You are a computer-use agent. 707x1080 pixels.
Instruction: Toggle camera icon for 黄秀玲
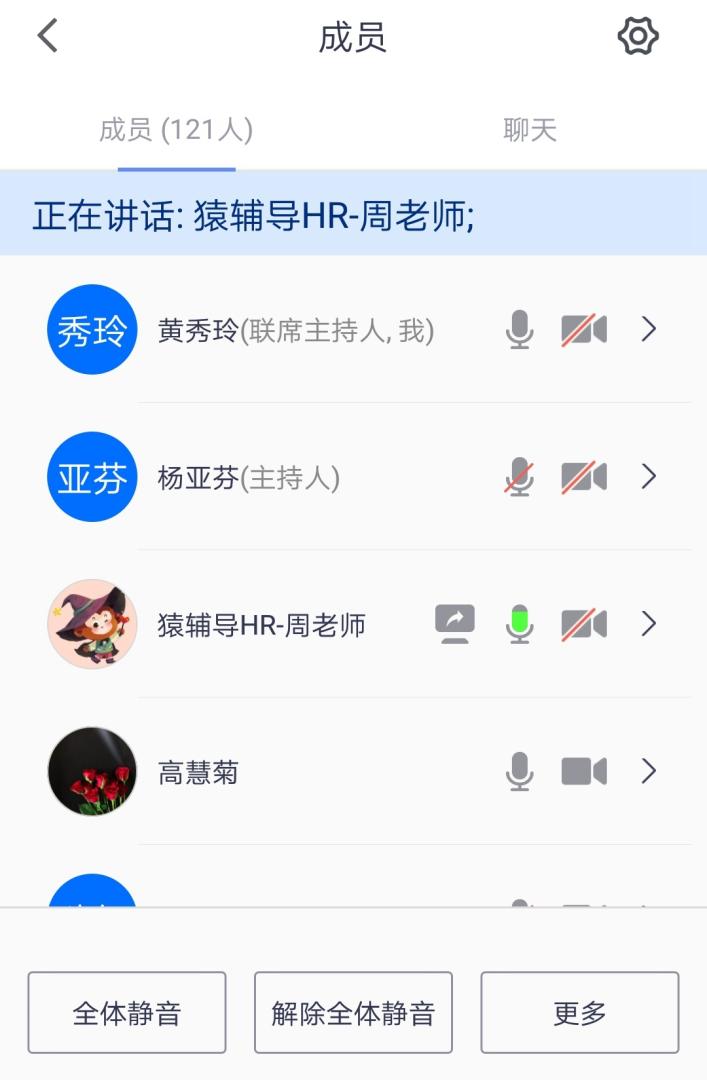(584, 329)
